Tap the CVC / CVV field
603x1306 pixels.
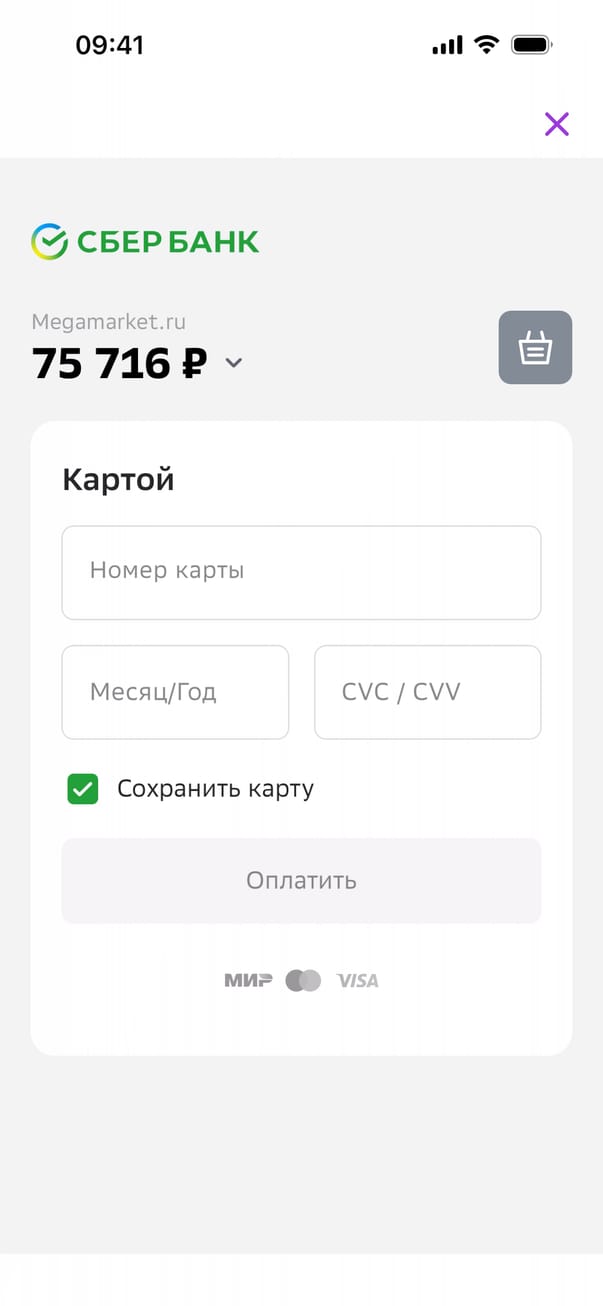click(x=427, y=692)
